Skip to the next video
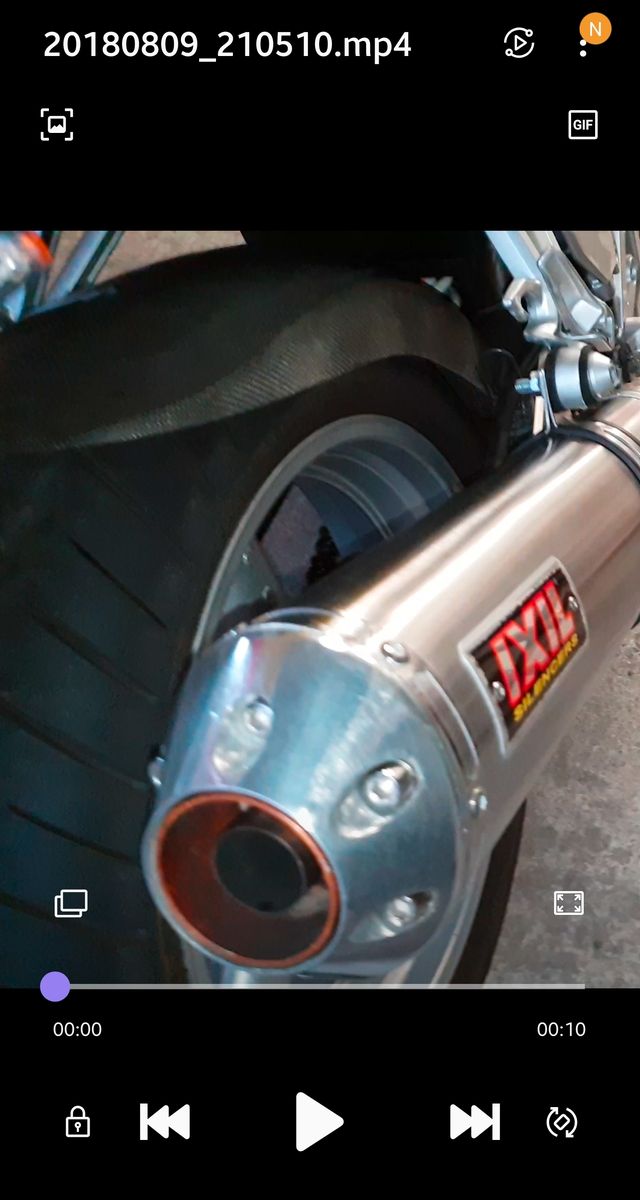 [x=474, y=1122]
